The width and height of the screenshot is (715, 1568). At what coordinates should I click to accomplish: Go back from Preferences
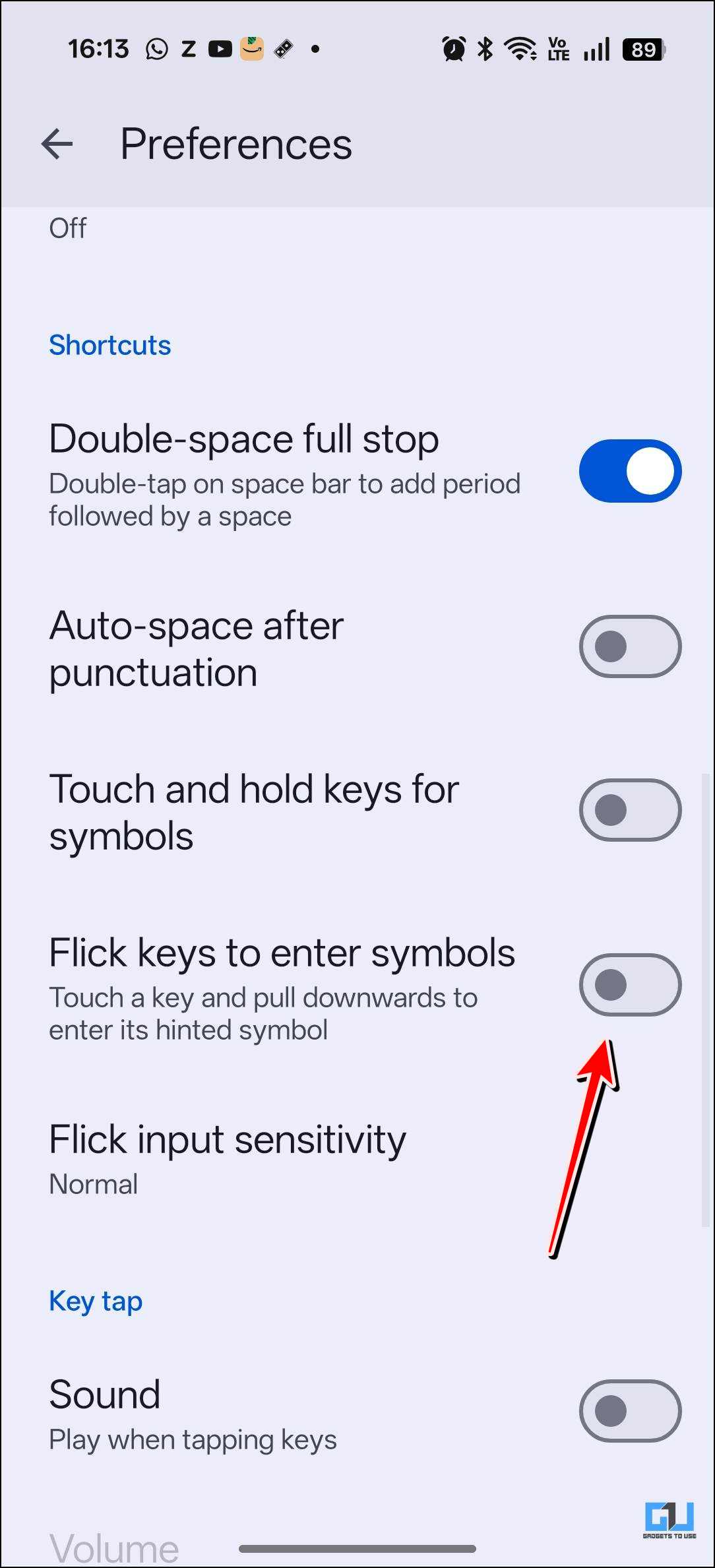(57, 144)
